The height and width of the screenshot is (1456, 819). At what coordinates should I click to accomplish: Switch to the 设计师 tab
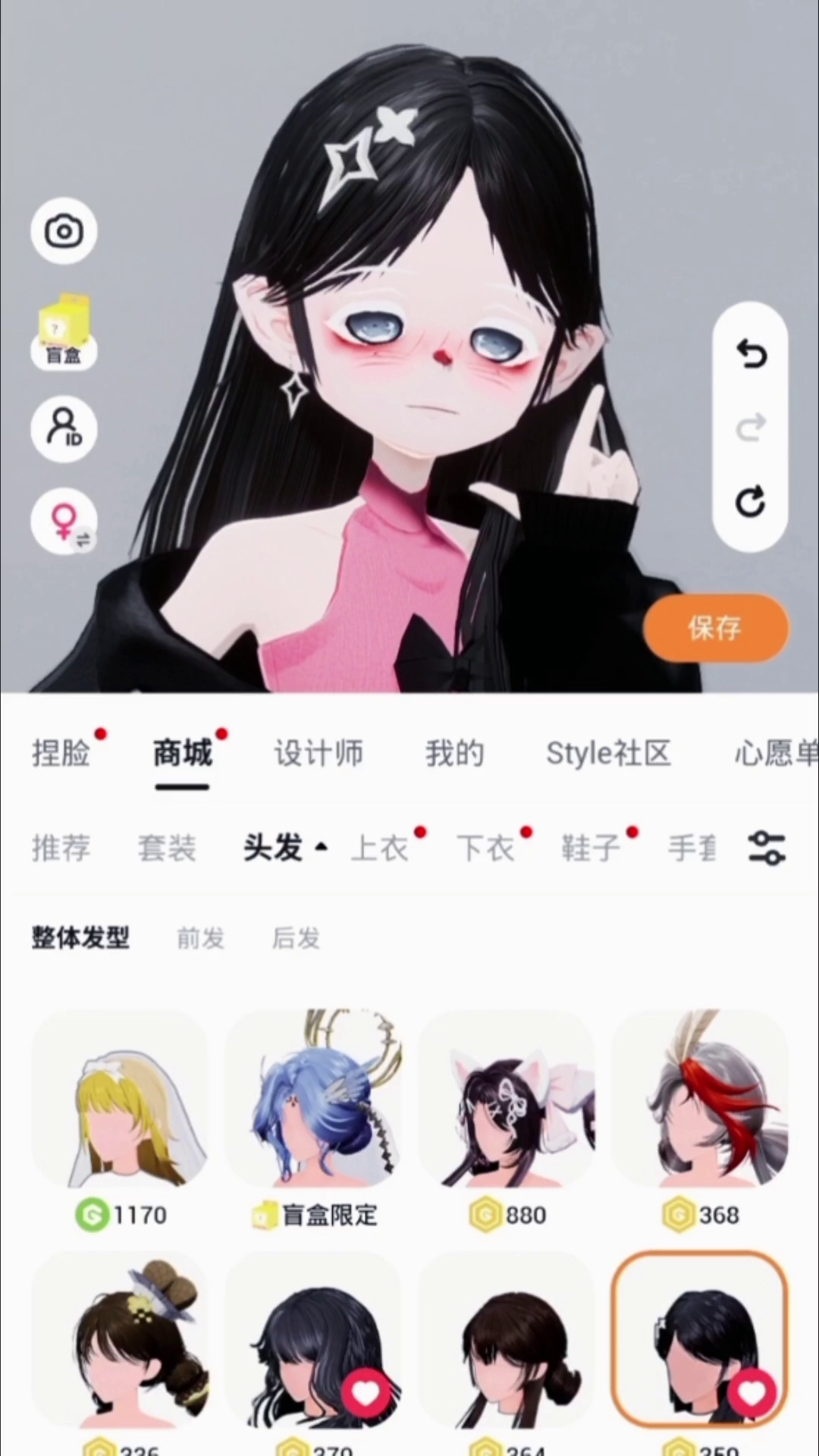point(318,754)
